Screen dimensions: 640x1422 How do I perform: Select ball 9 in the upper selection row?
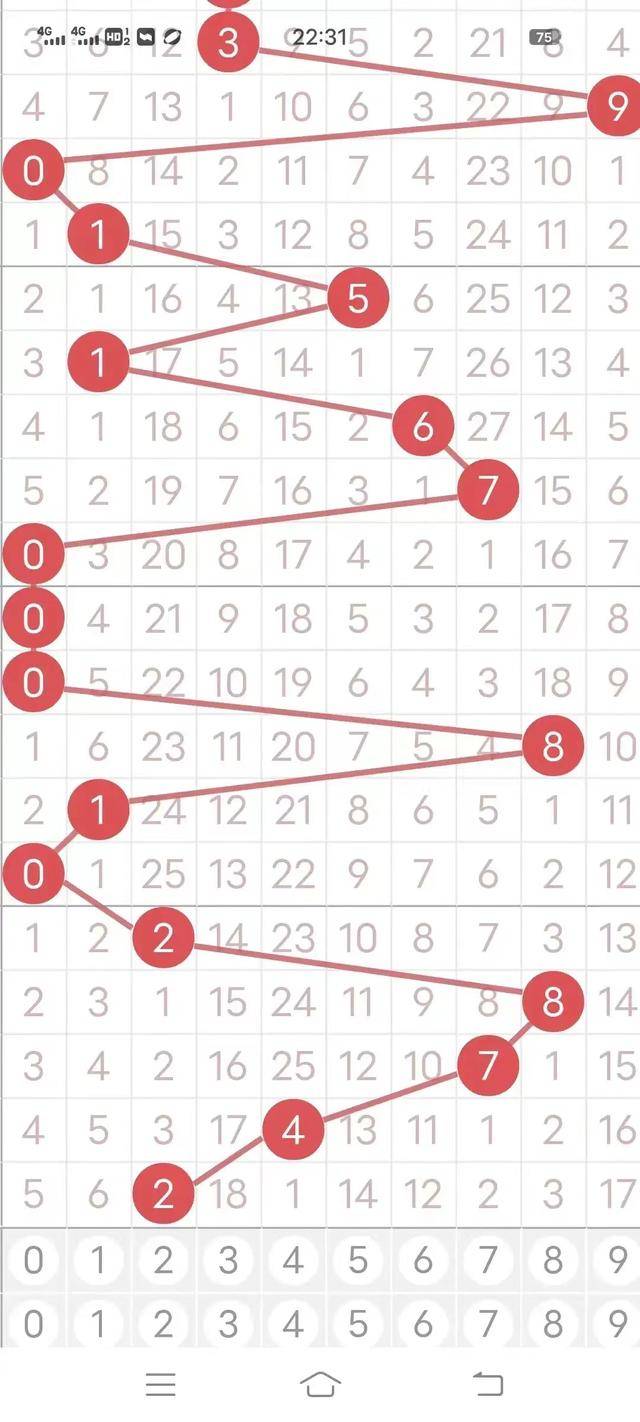coord(617,1260)
